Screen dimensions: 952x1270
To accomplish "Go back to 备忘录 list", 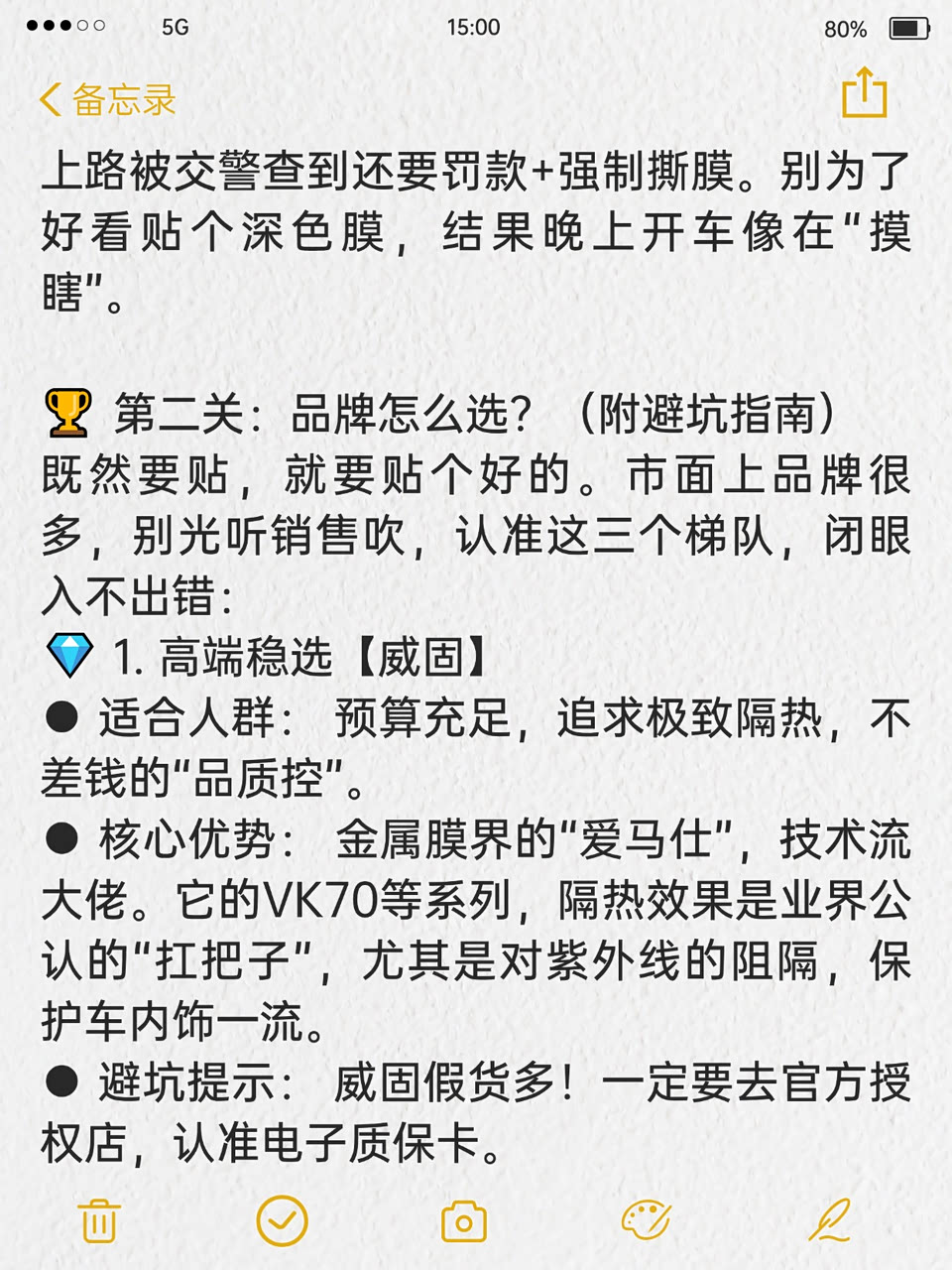I will [x=107, y=100].
